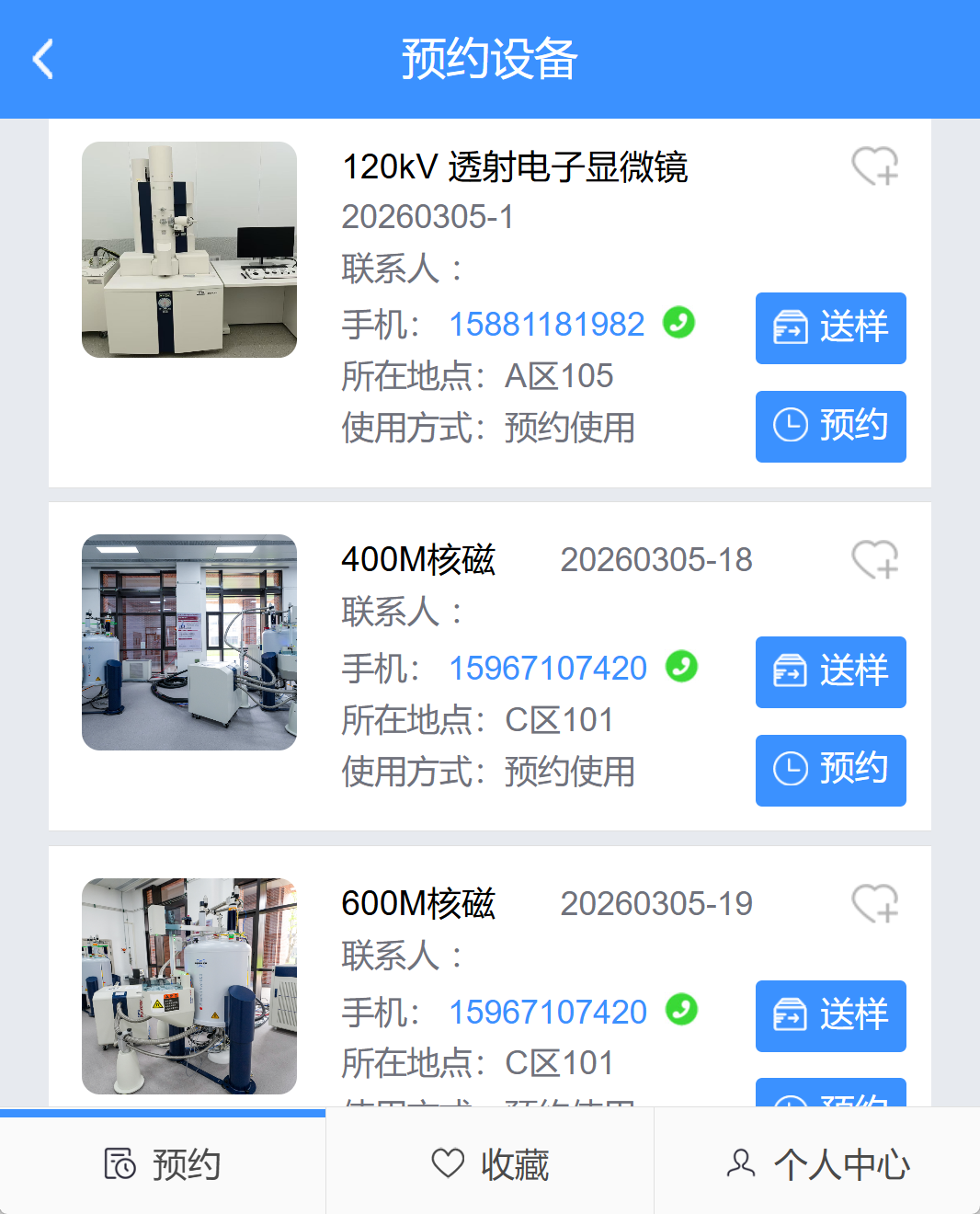
Task: Open the 个人中心 tab
Action: pos(817,1163)
